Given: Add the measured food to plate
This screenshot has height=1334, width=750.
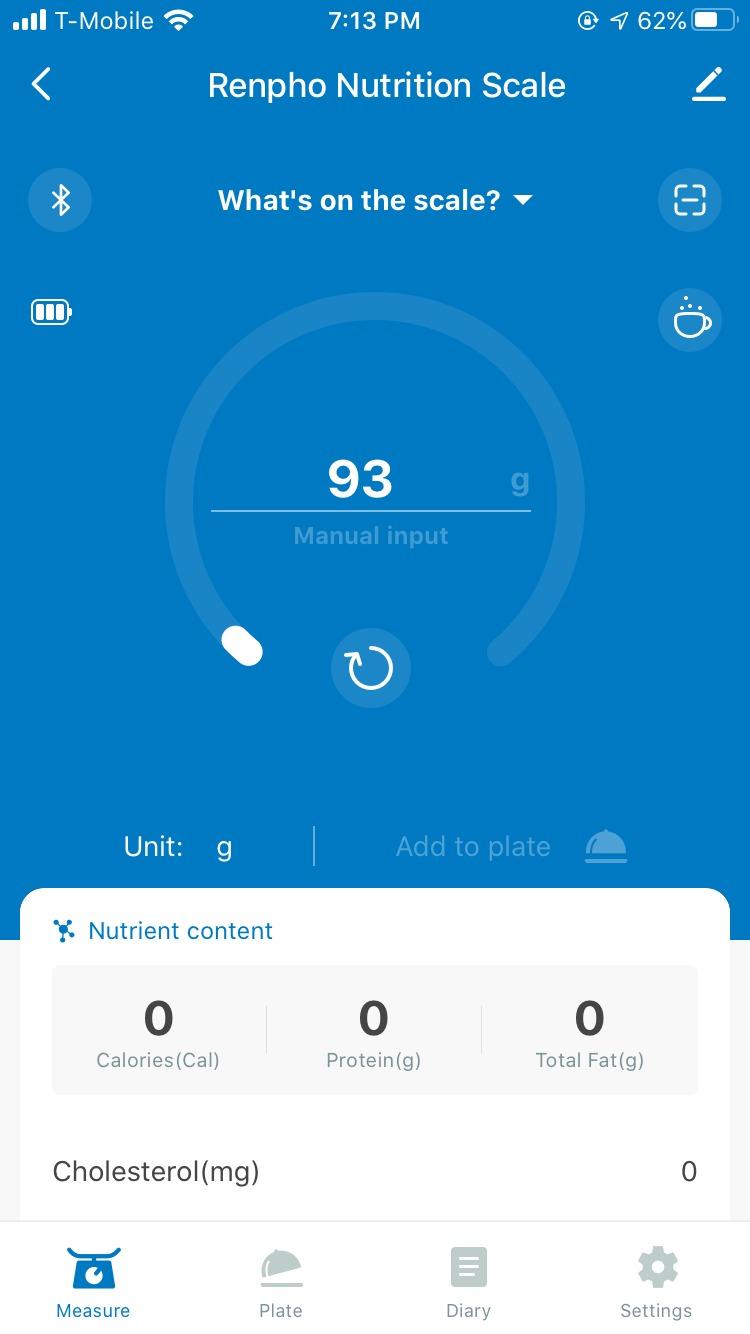Looking at the screenshot, I should [510, 847].
